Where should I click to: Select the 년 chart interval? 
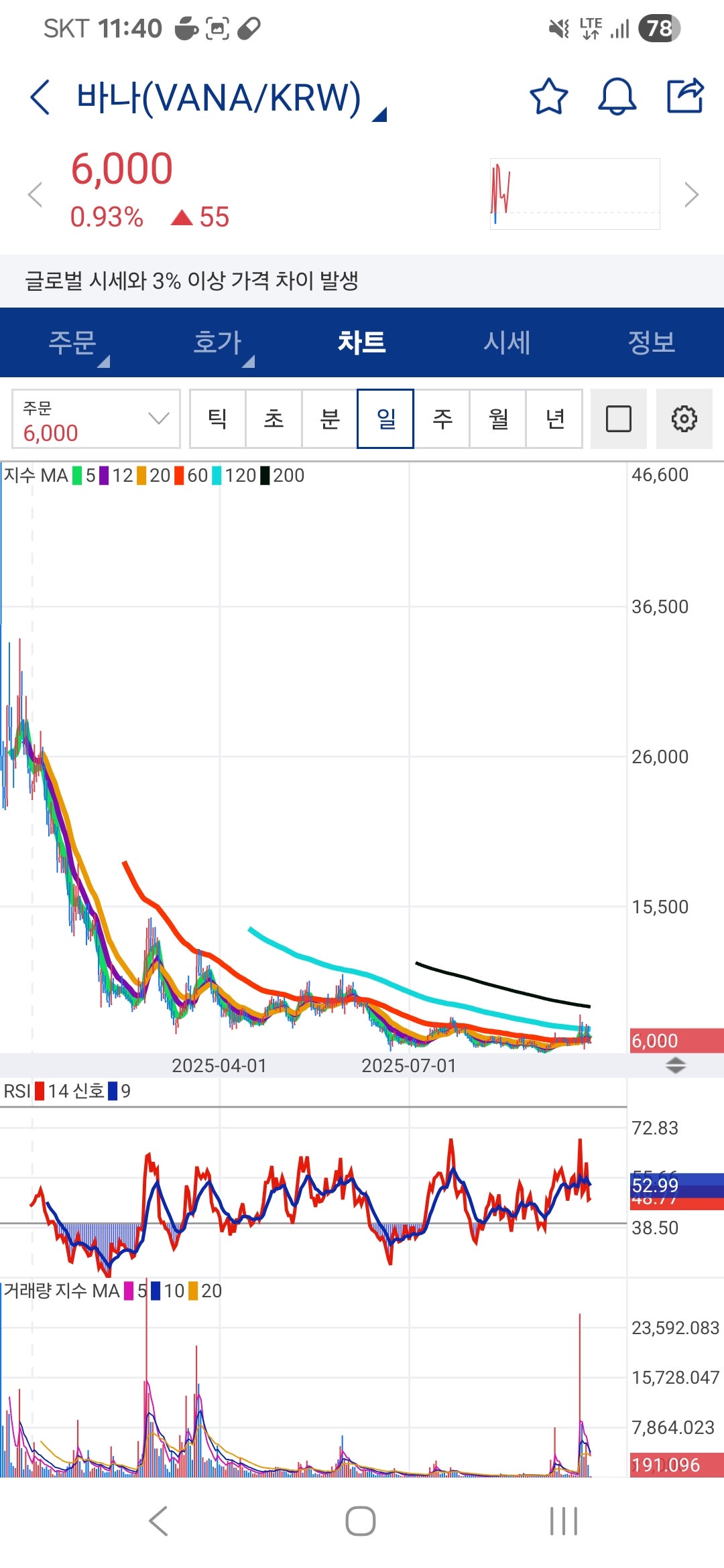click(554, 419)
